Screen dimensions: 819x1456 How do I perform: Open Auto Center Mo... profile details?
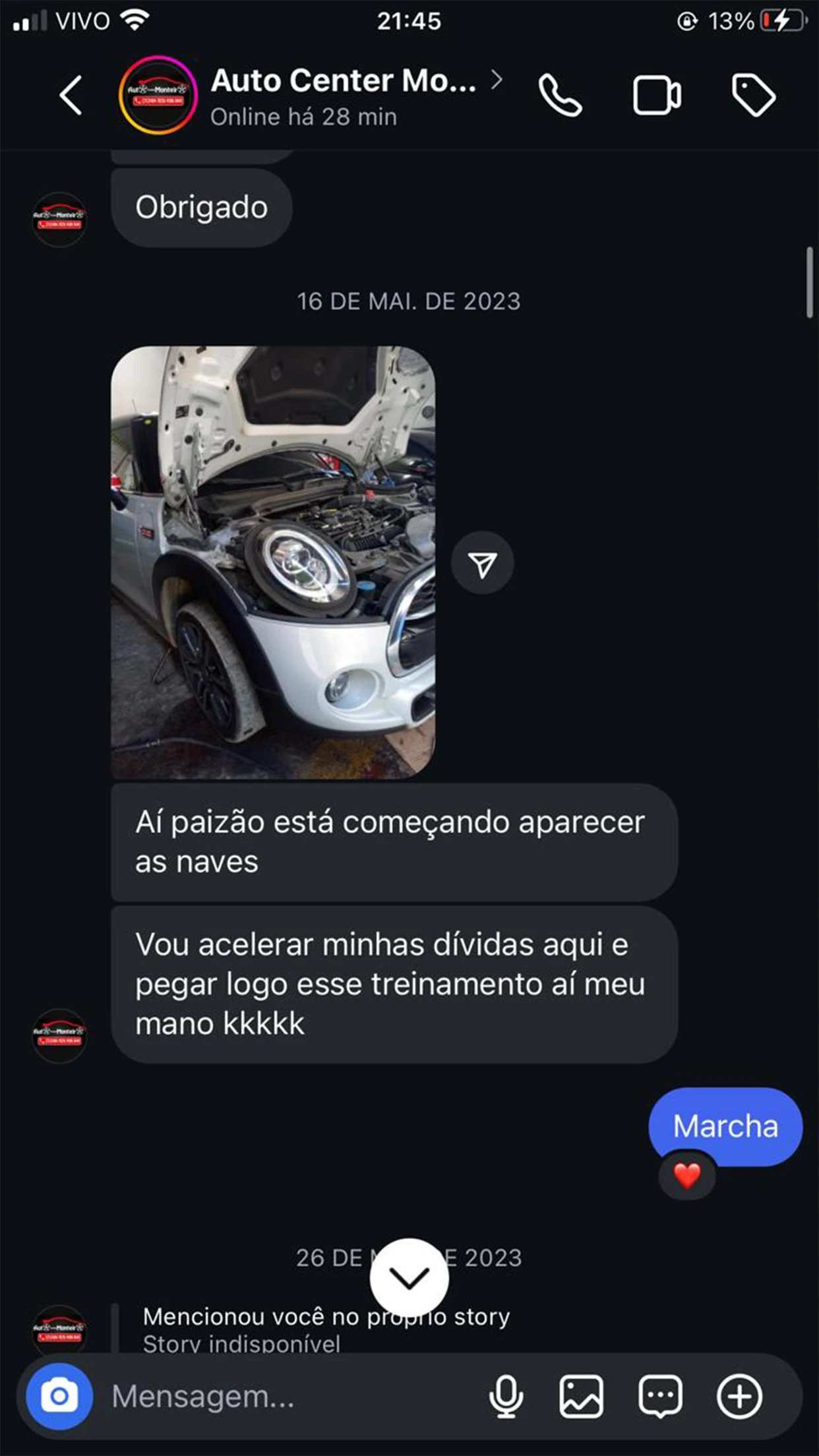[356, 96]
